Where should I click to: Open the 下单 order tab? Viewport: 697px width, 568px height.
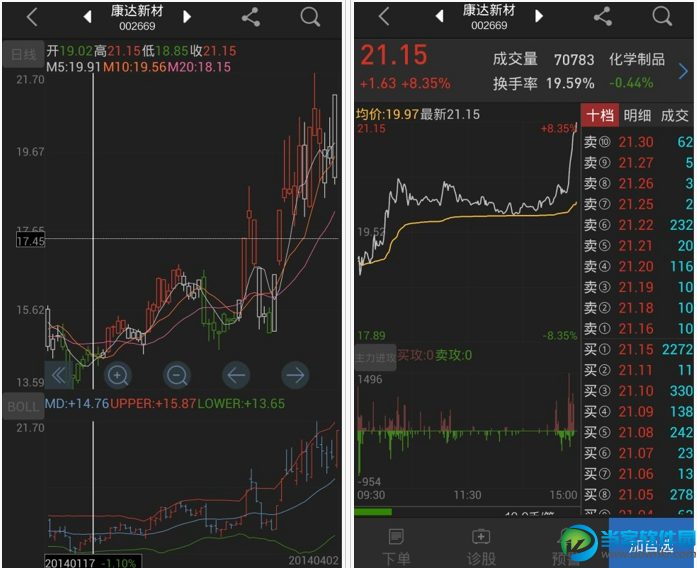[x=396, y=546]
